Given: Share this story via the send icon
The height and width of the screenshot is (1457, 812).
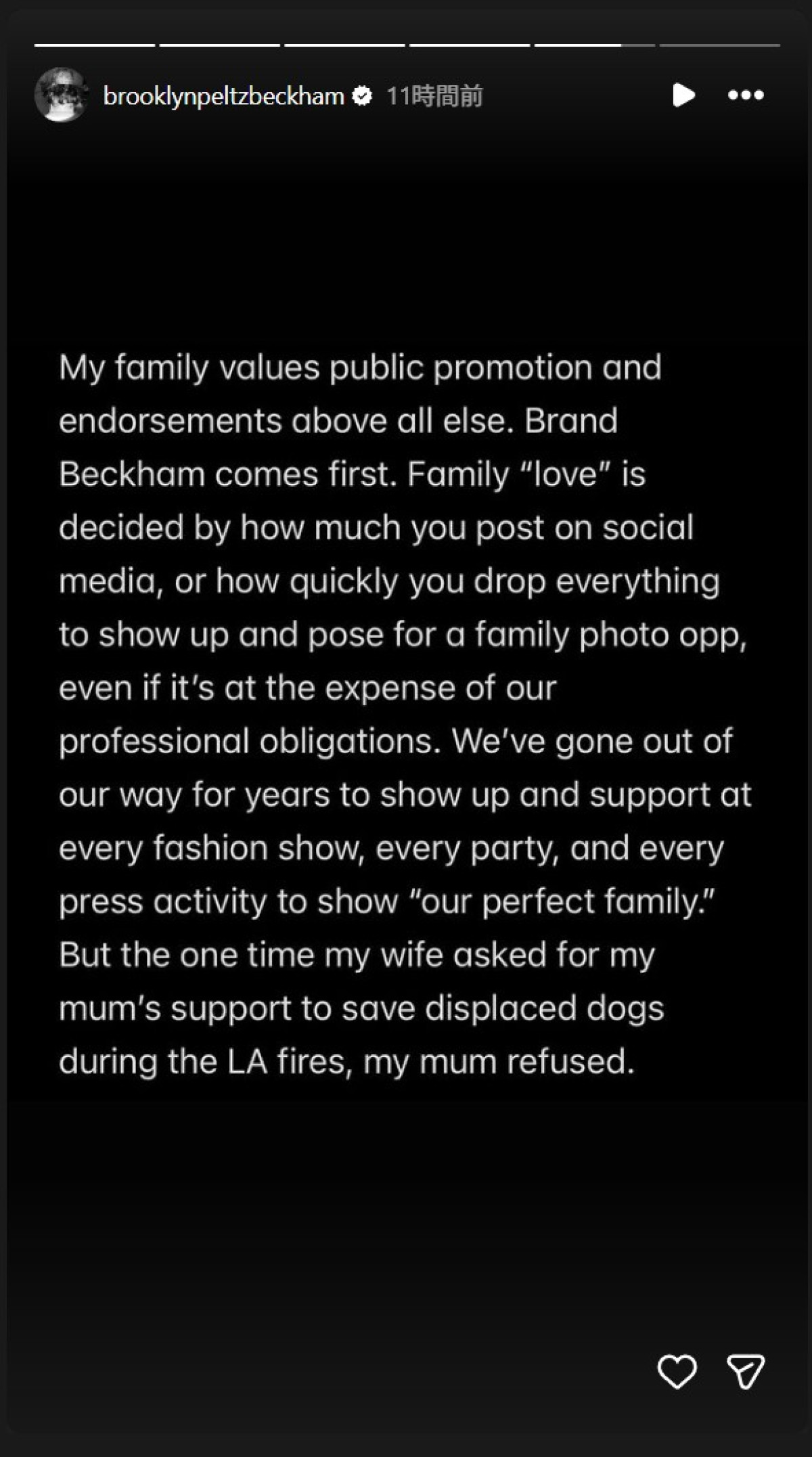Looking at the screenshot, I should [x=745, y=1371].
